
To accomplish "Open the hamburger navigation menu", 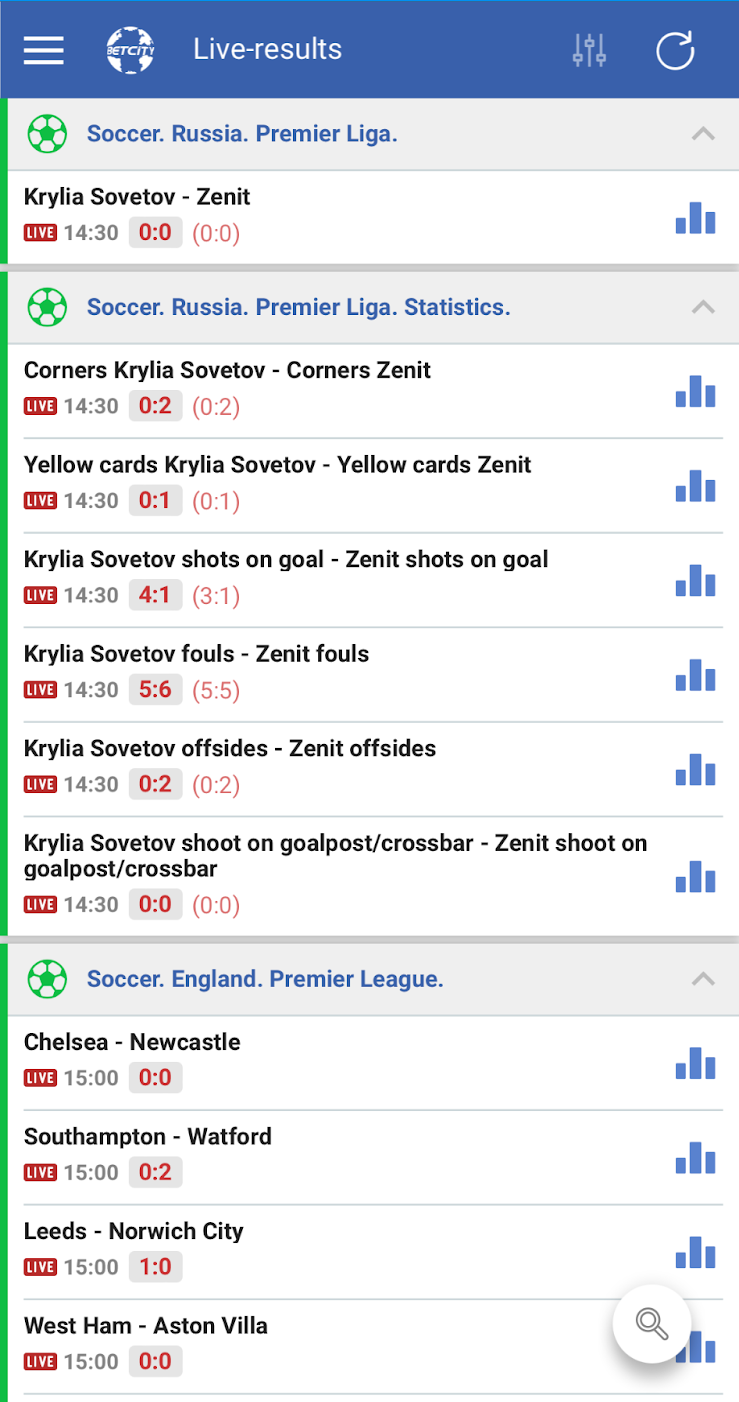I will coord(44,50).
